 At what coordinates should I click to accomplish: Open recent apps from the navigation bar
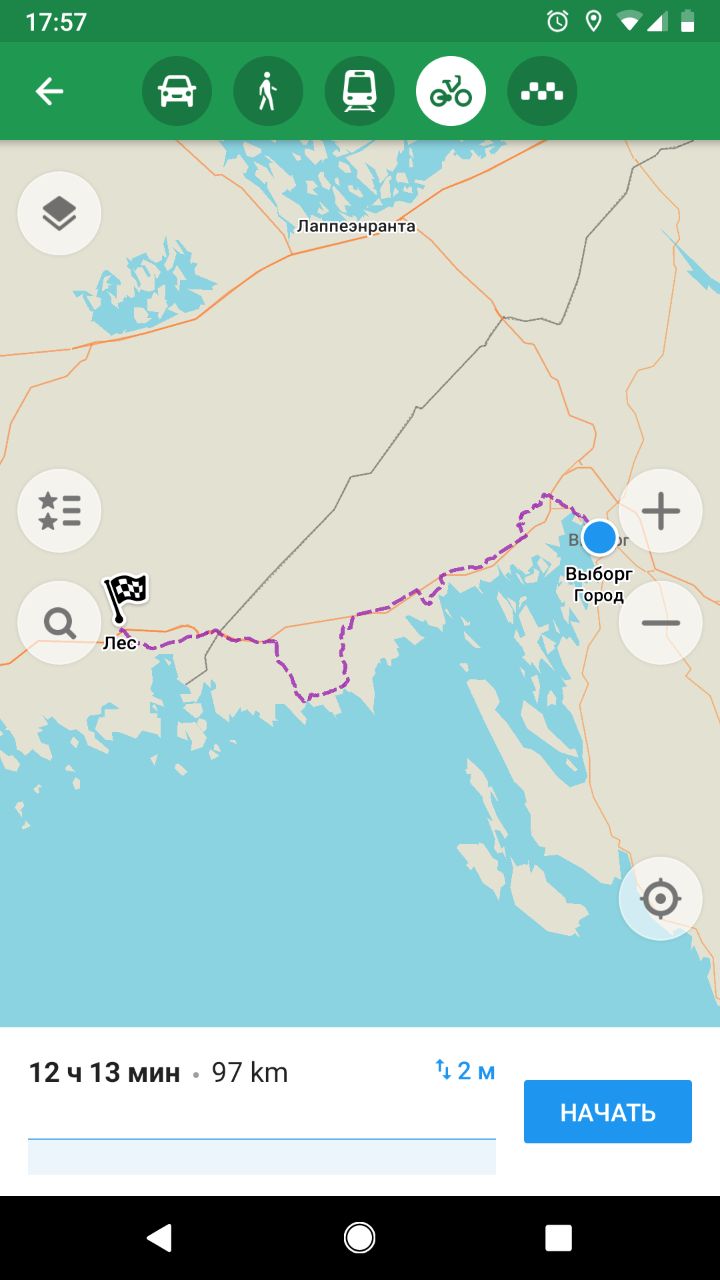click(x=559, y=1238)
